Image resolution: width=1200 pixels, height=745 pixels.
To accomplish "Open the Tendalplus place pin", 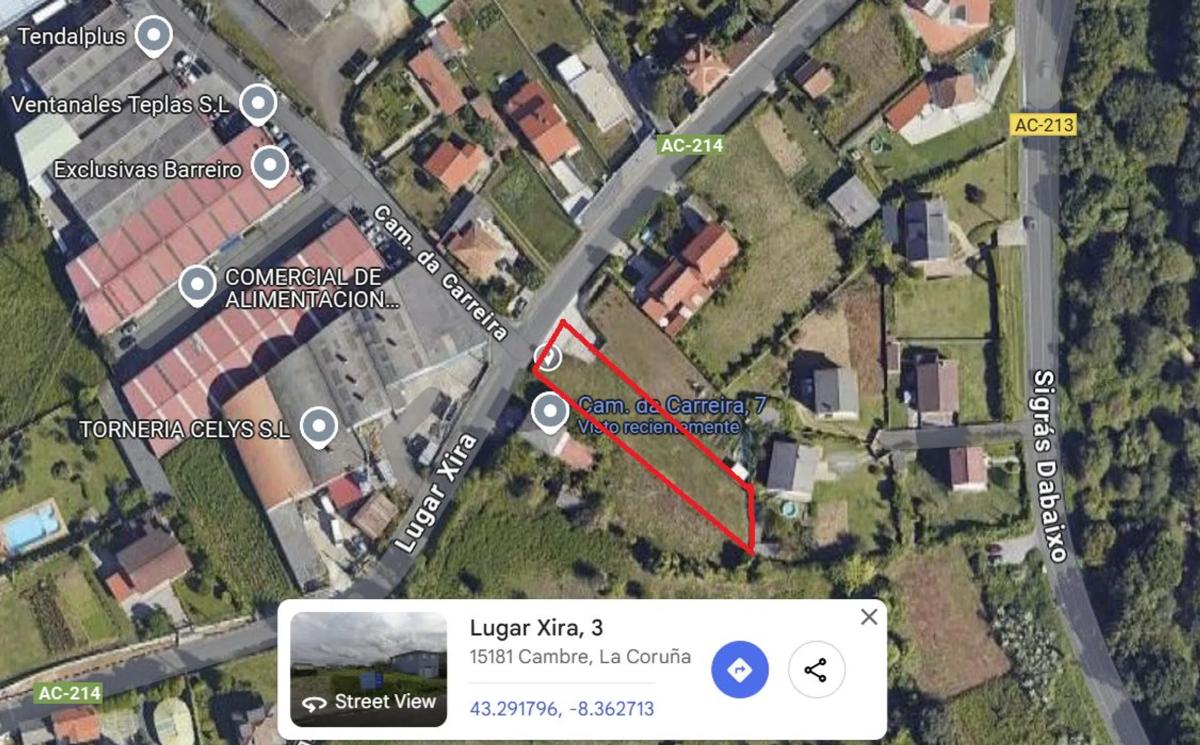I will (x=153, y=37).
